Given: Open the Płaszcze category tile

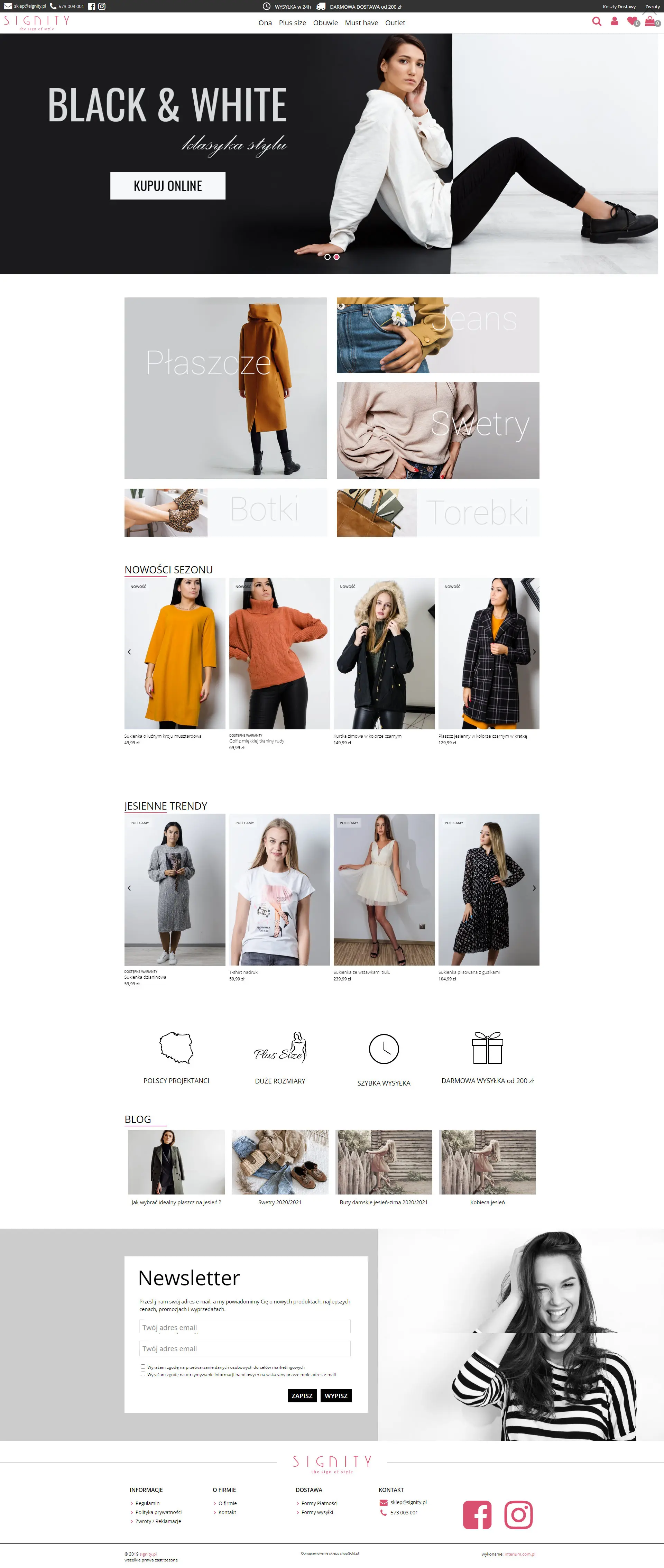Looking at the screenshot, I should [225, 388].
